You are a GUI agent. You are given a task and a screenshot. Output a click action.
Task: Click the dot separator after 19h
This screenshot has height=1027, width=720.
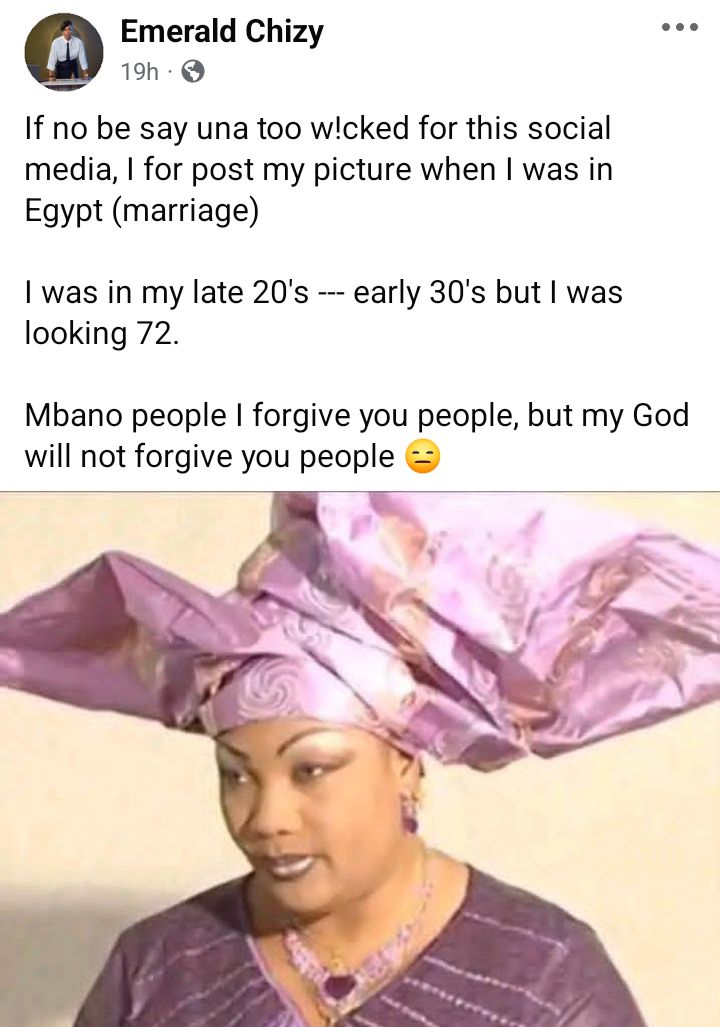pyautogui.click(x=169, y=72)
